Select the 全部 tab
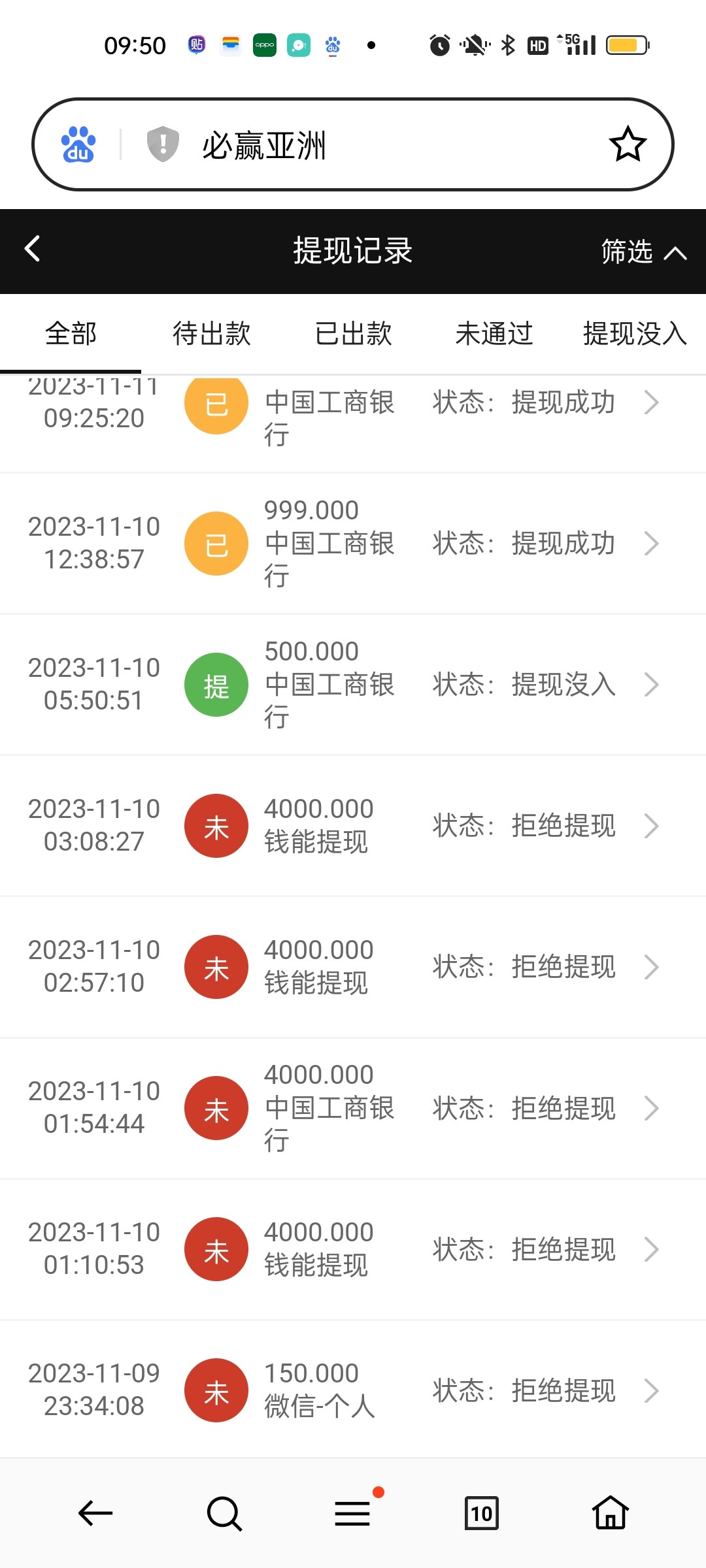 click(x=71, y=334)
